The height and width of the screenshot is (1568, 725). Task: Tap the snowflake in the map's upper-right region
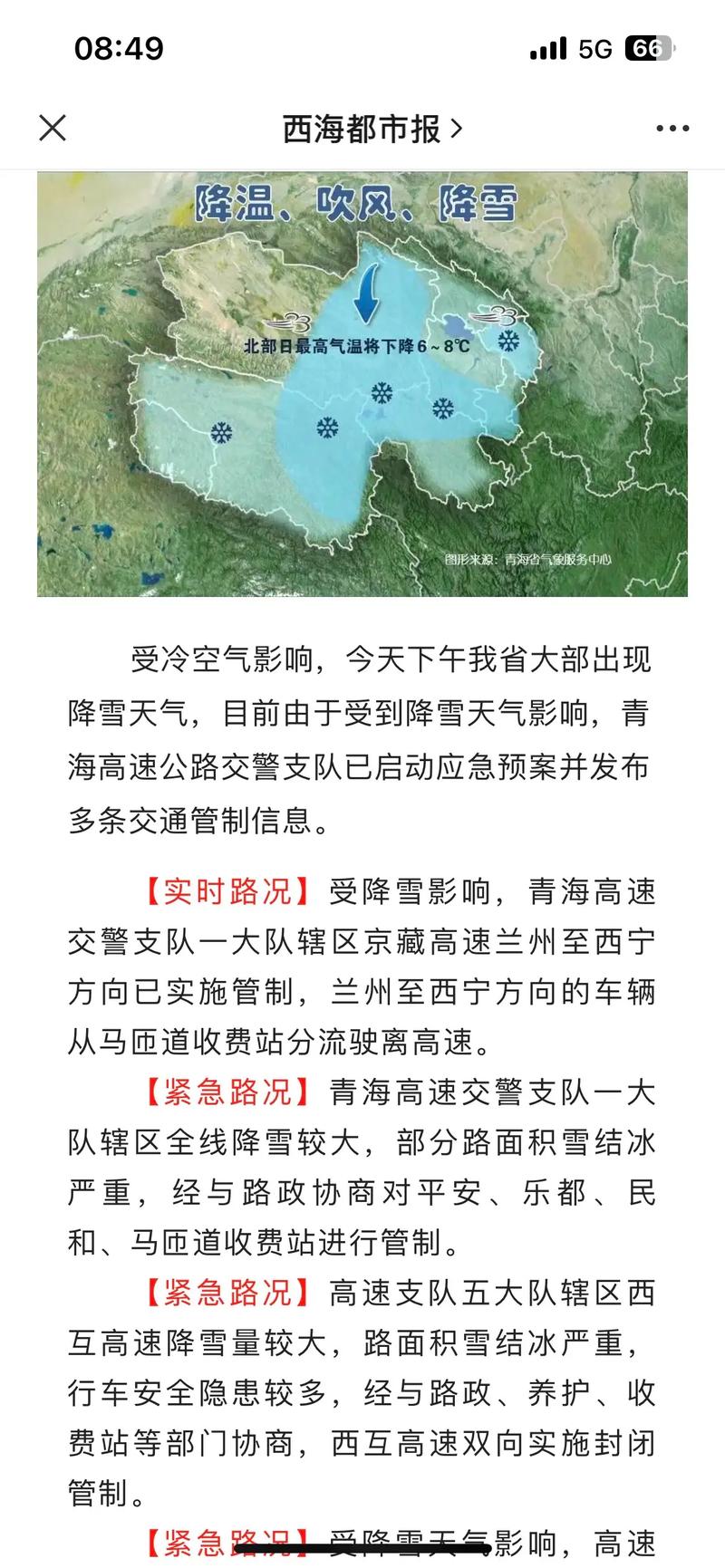[x=510, y=341]
